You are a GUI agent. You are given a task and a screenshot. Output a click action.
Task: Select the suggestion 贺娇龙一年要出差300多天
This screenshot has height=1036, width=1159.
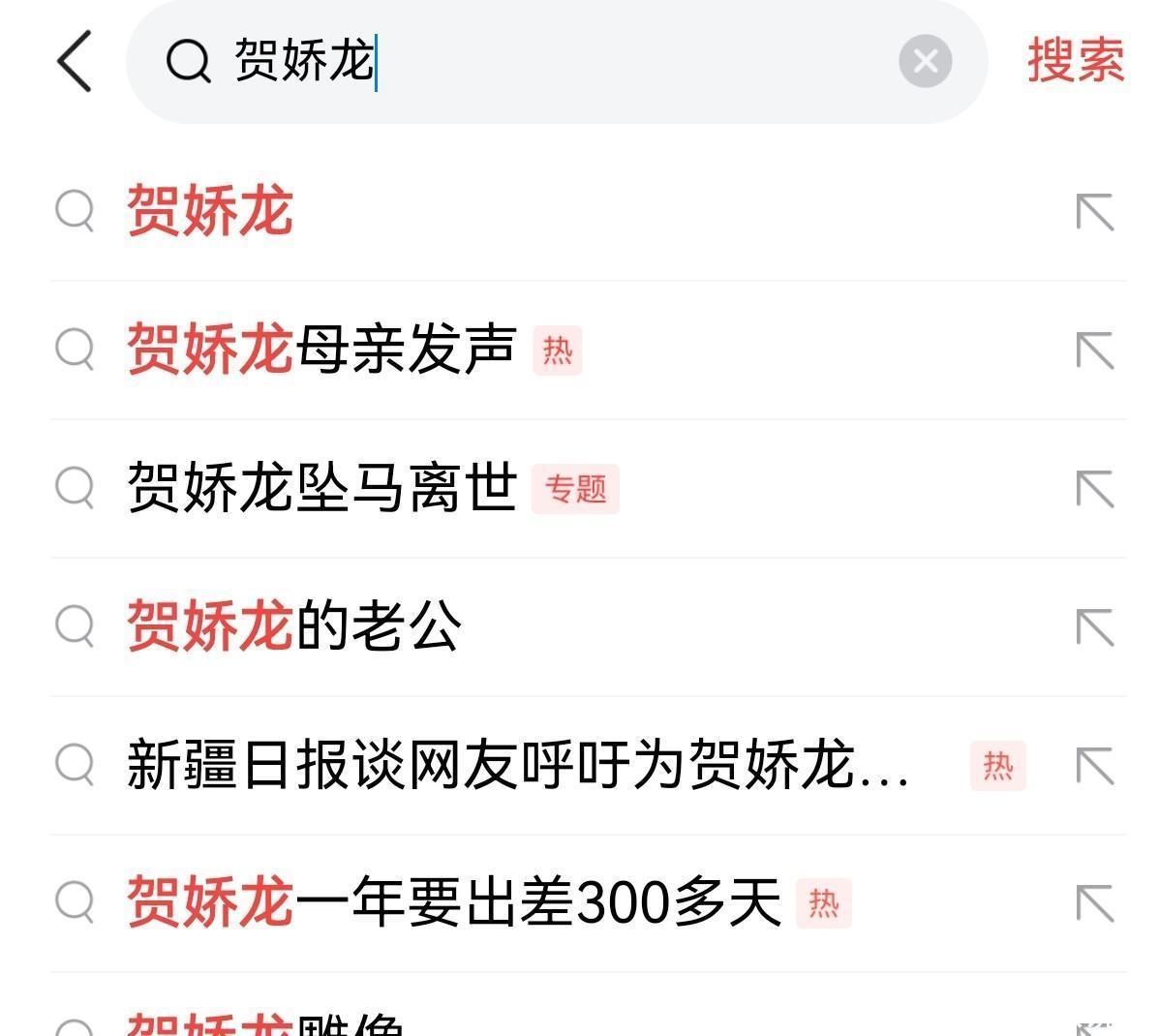point(453,903)
